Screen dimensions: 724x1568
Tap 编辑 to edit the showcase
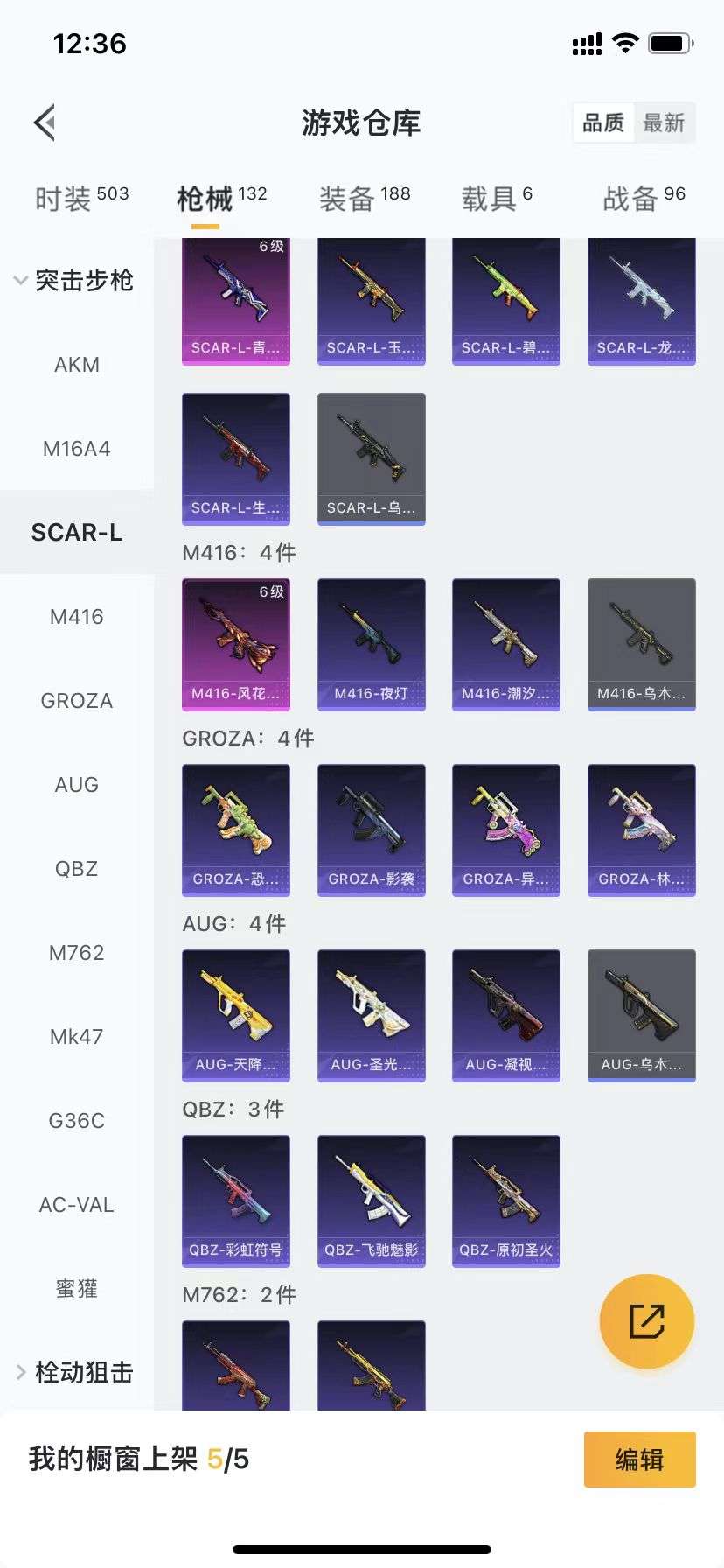[x=639, y=1459]
